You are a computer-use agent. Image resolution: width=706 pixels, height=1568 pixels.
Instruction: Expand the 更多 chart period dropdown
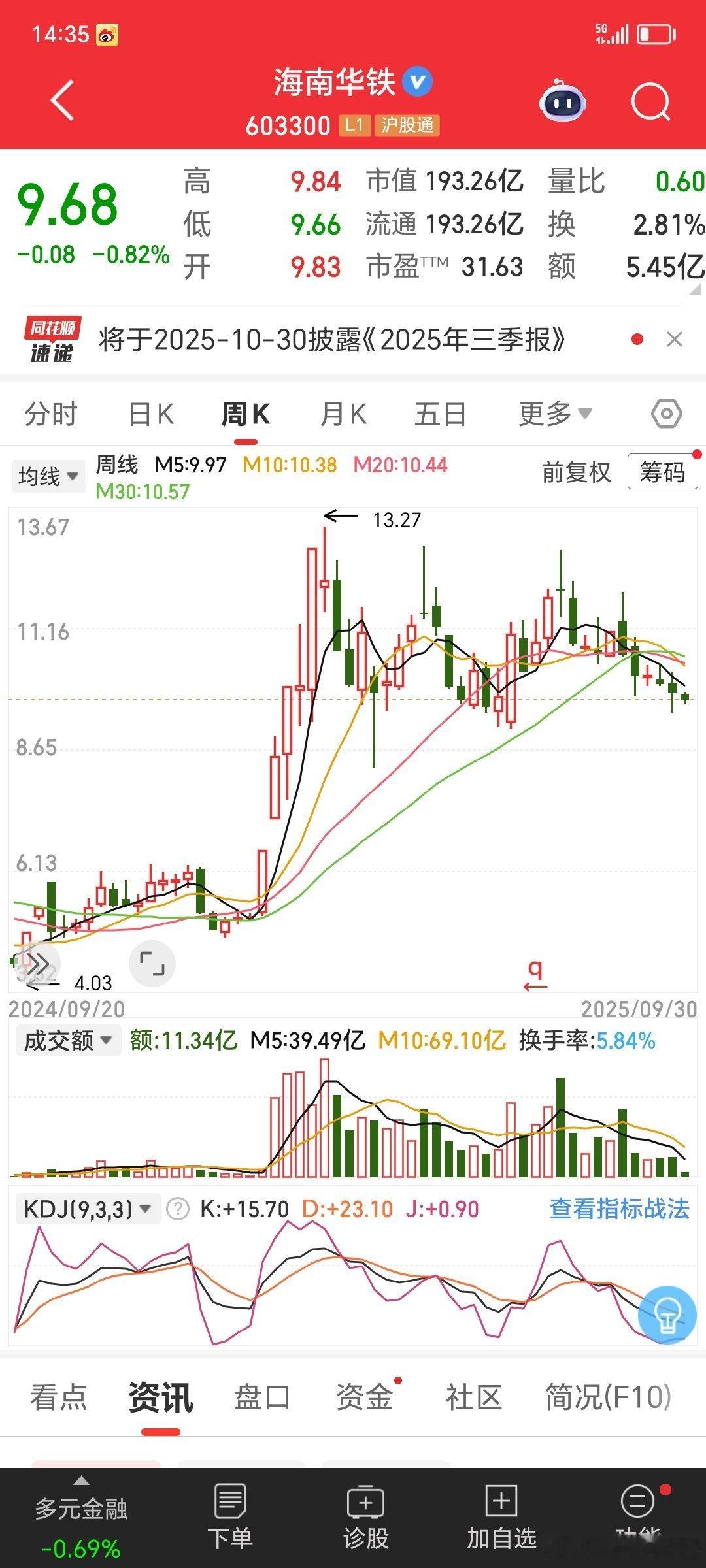(x=555, y=414)
